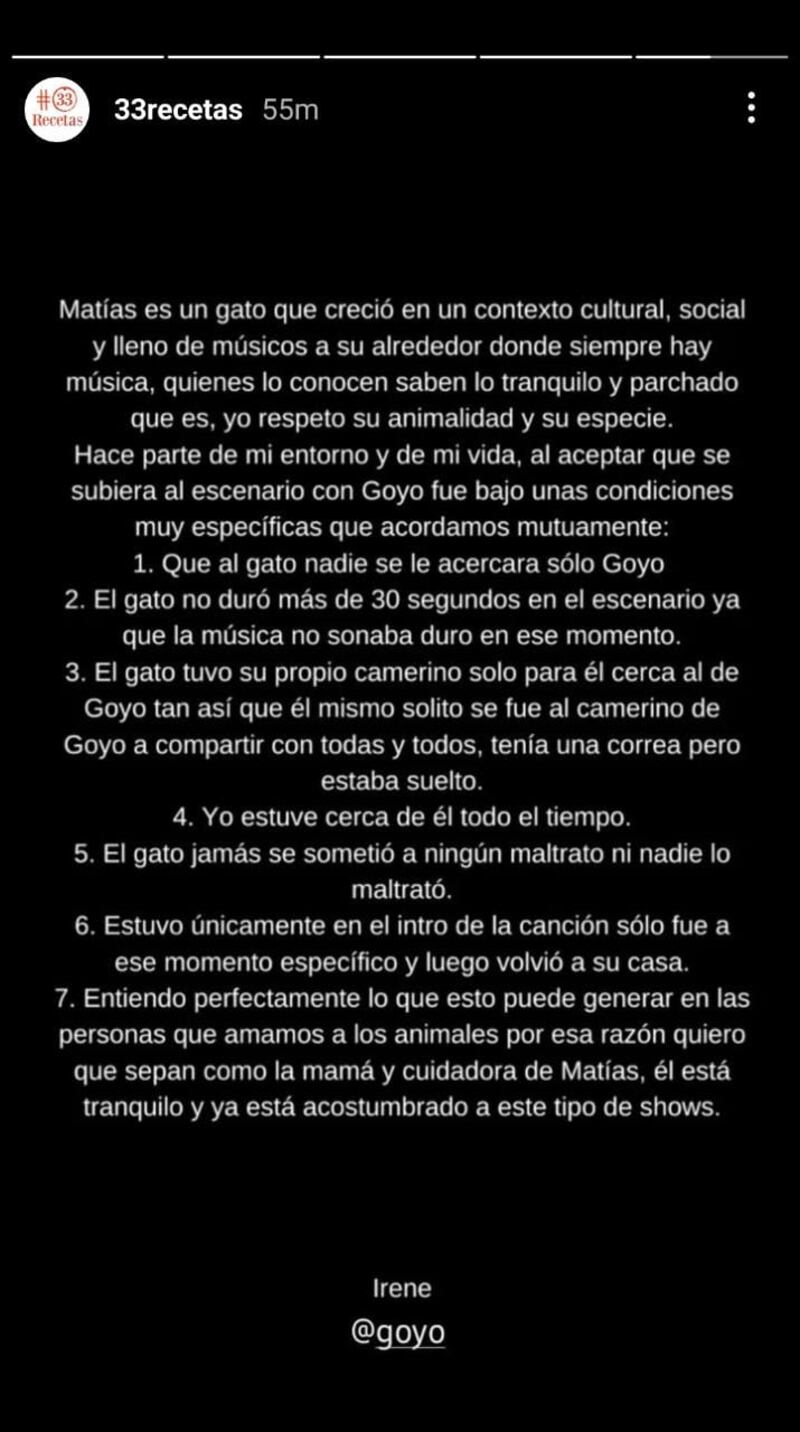Open the profile by tapping the avatar picture

[57, 110]
